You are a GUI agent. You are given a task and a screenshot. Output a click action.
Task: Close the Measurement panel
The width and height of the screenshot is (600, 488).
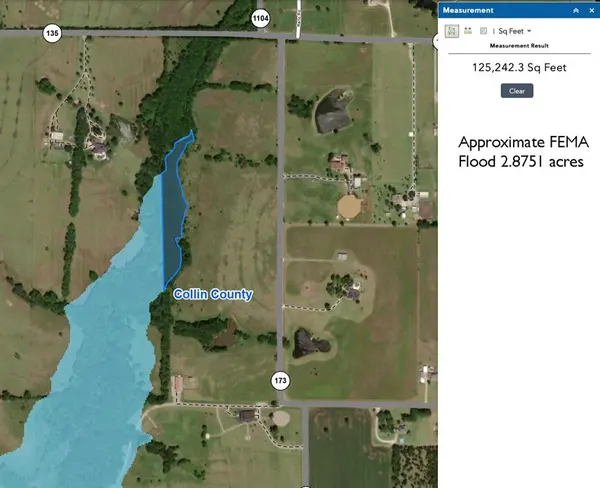coord(590,10)
